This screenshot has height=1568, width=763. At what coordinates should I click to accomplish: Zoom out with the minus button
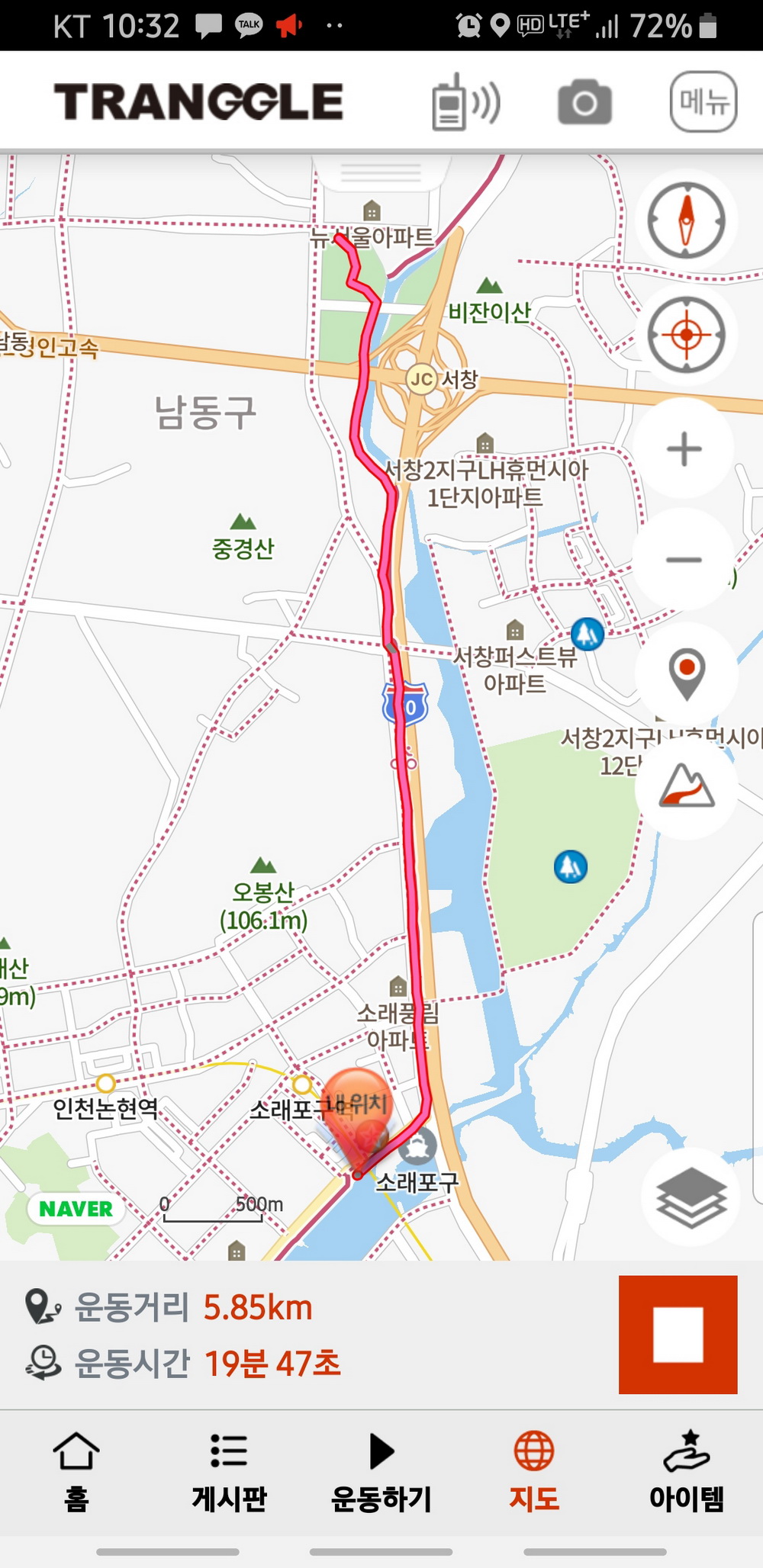pyautogui.click(x=684, y=560)
